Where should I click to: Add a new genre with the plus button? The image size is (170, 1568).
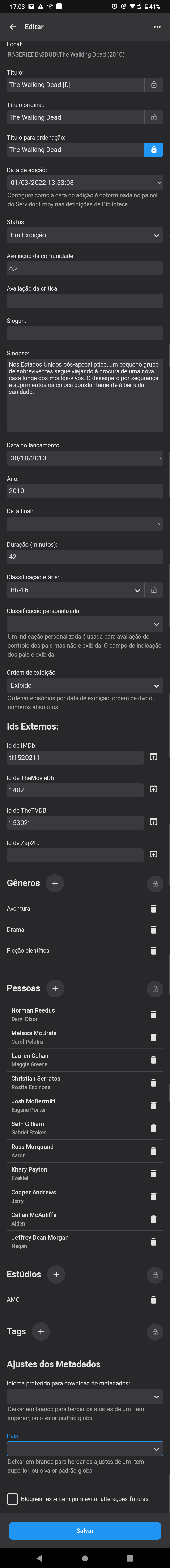pyautogui.click(x=55, y=883)
